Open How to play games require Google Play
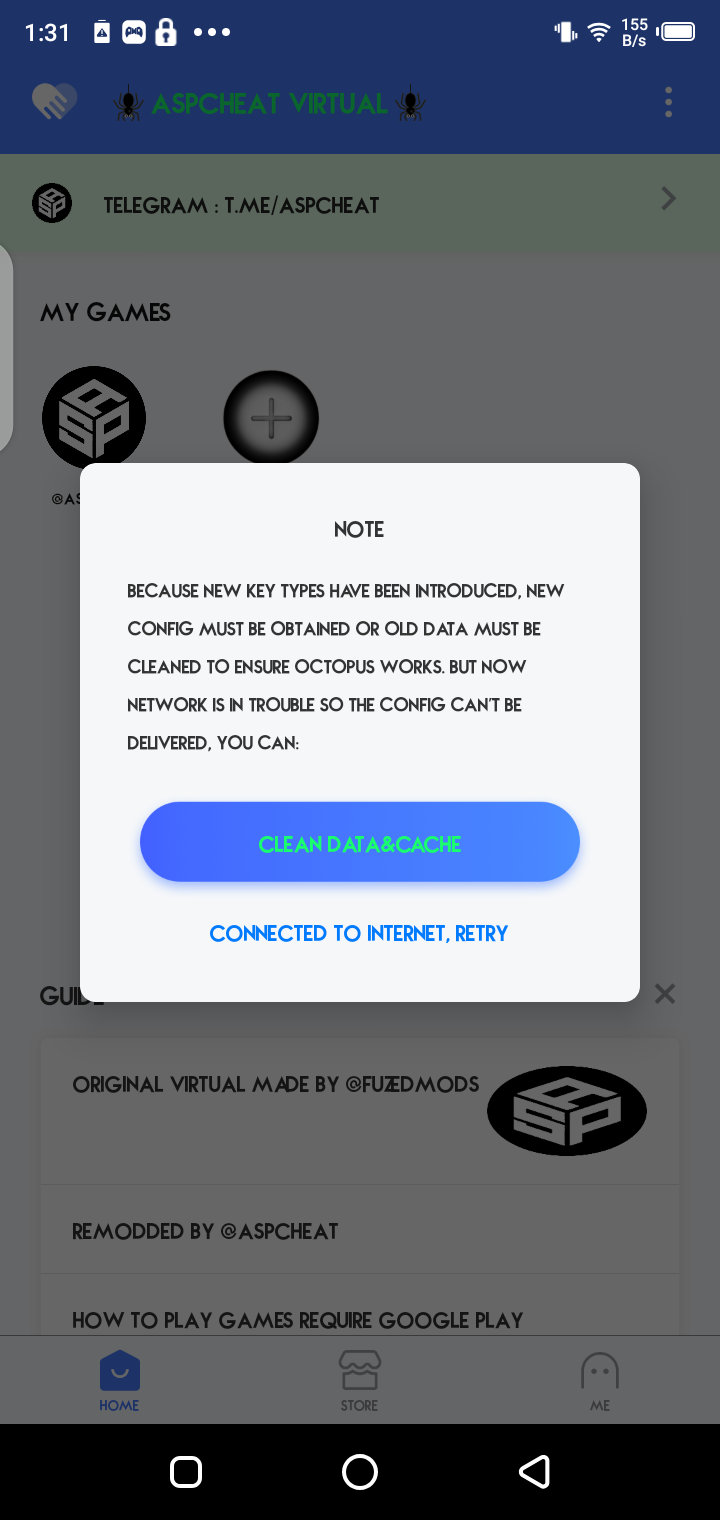 (x=298, y=1320)
